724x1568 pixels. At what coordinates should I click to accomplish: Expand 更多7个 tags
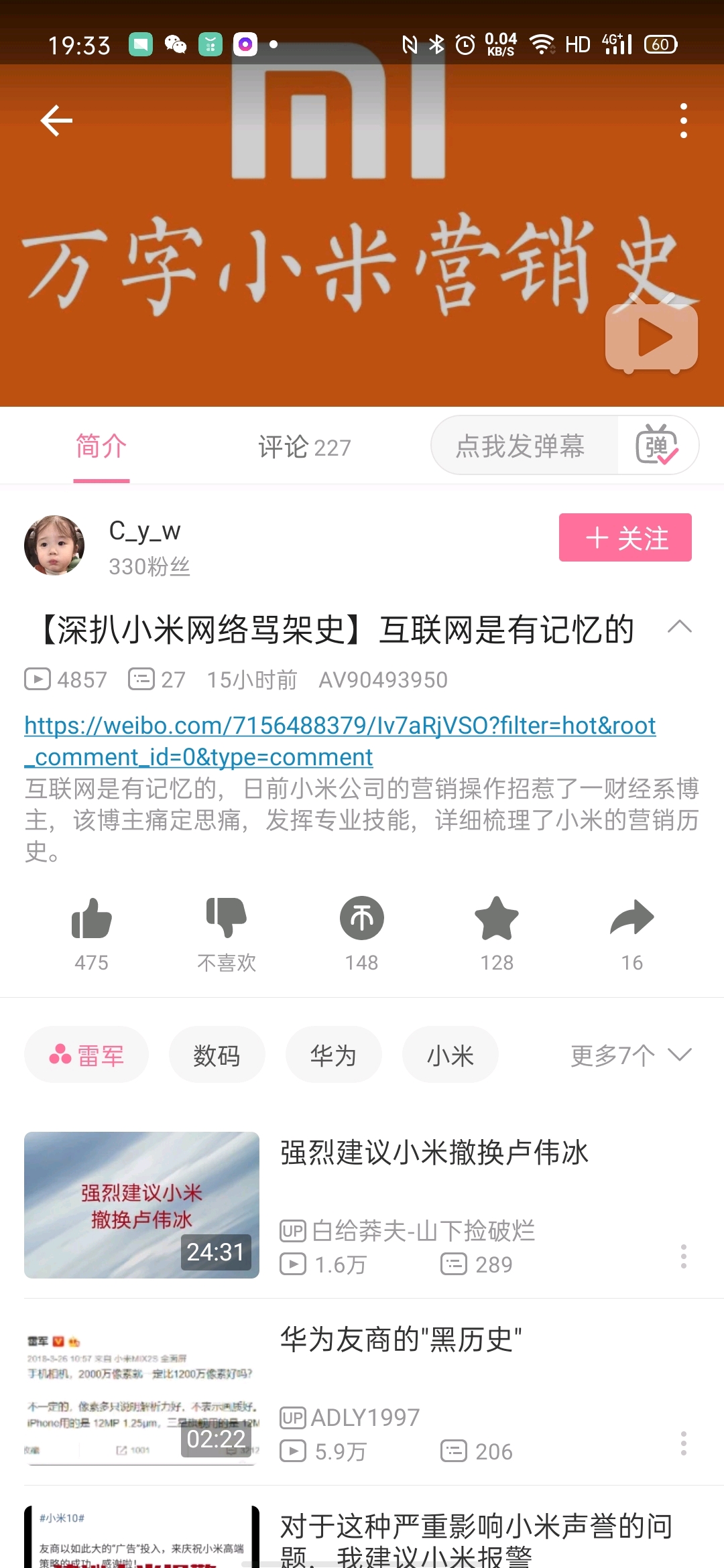631,1055
